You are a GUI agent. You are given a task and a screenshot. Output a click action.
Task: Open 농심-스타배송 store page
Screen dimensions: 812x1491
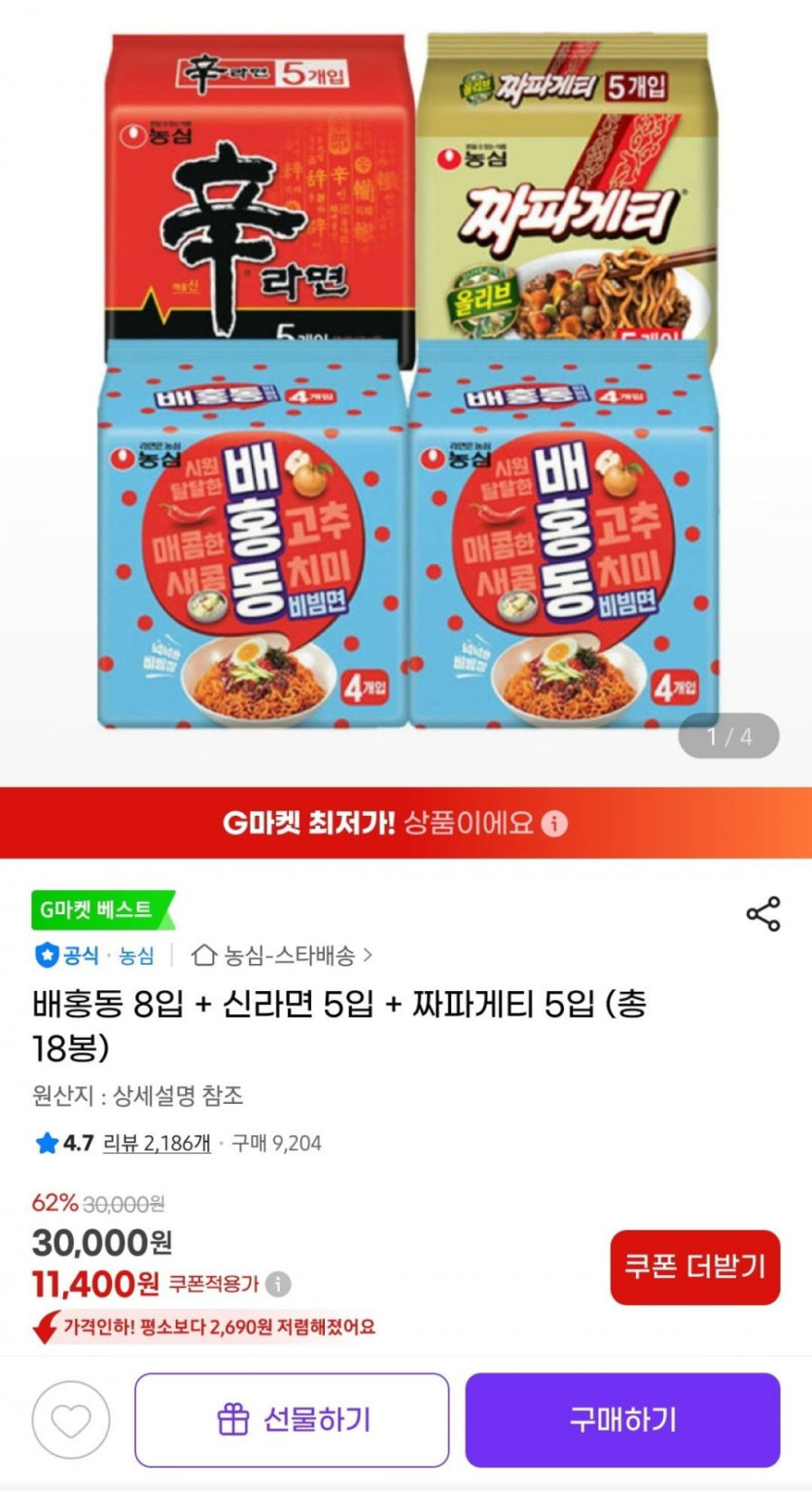coord(282,955)
